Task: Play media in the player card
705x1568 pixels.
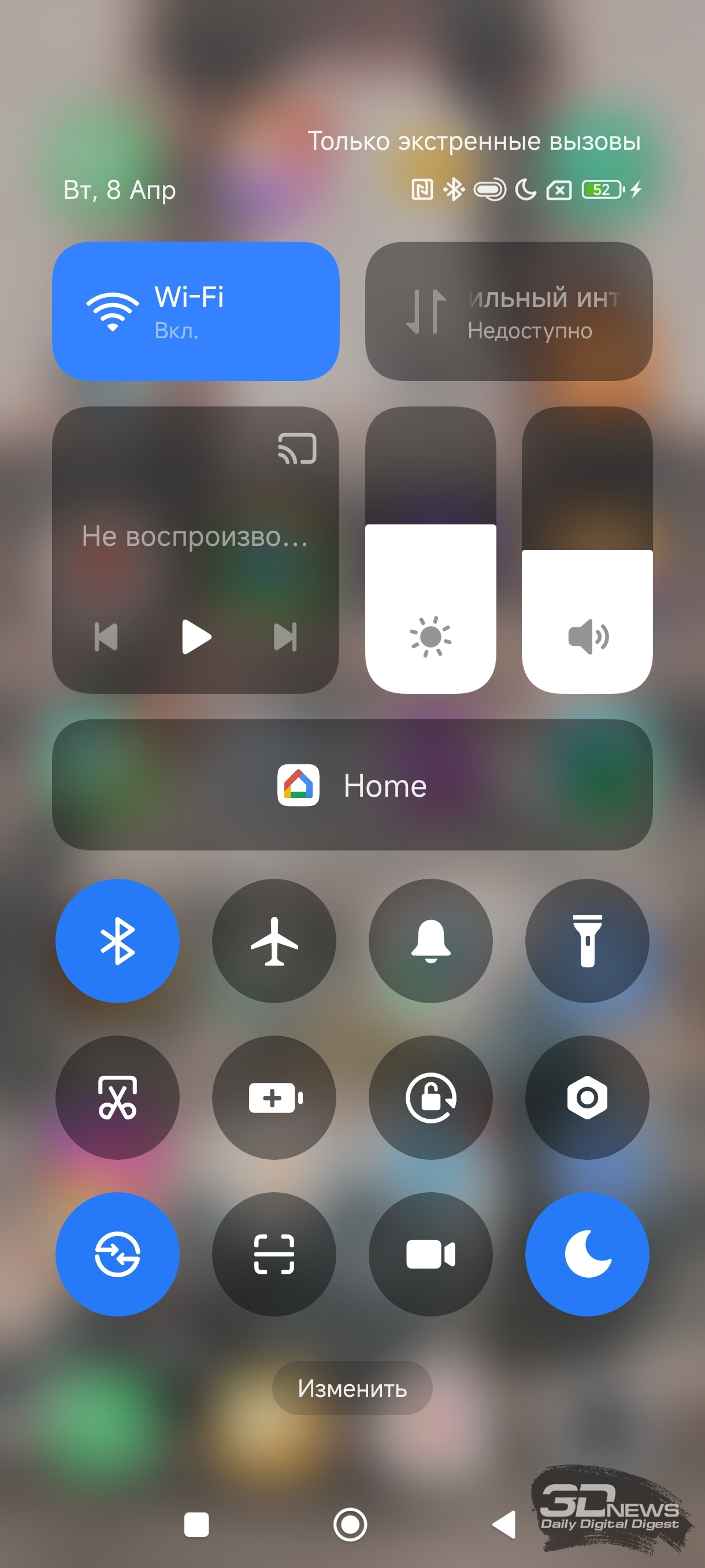Action: tap(196, 637)
